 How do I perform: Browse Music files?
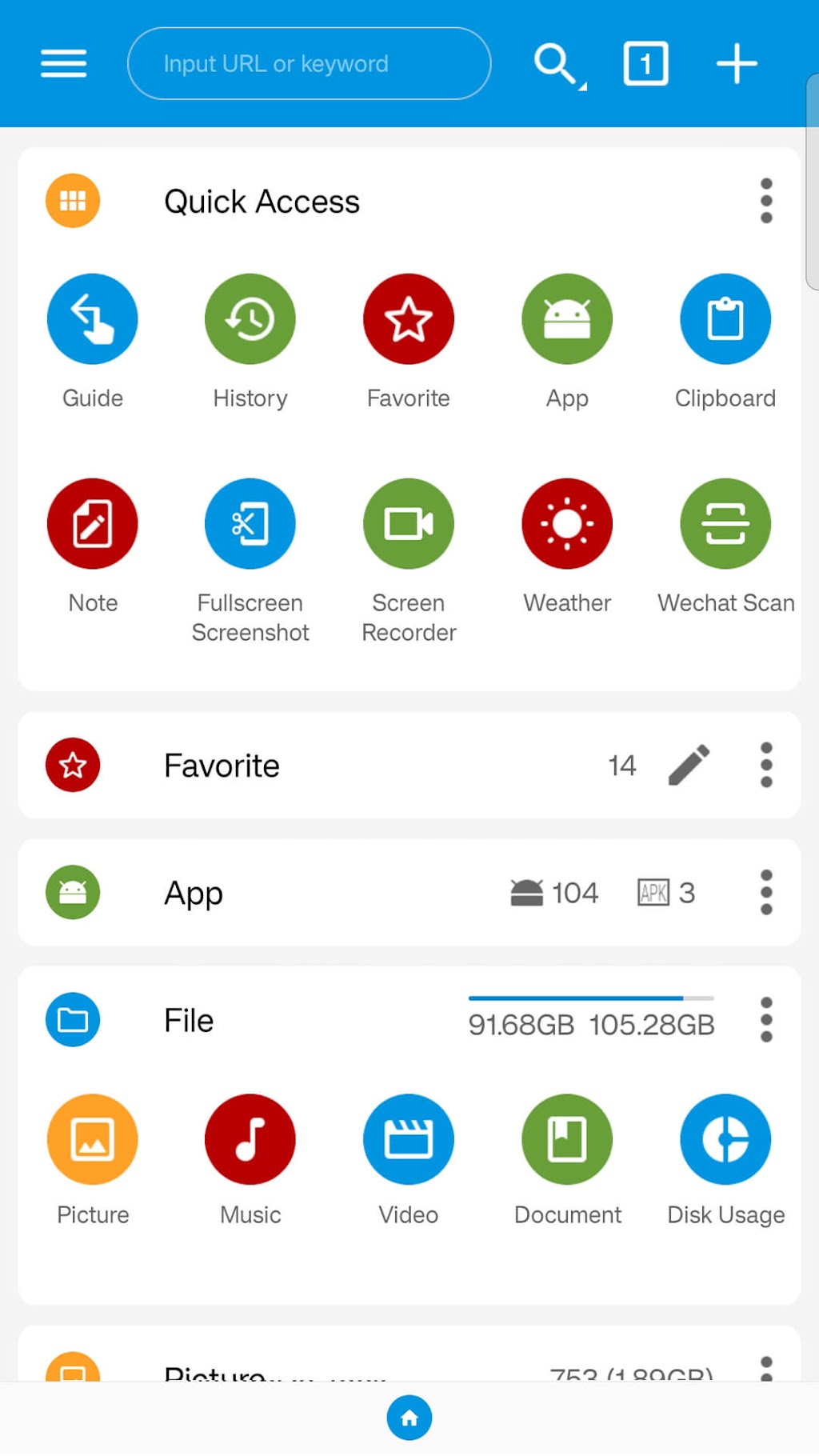[x=250, y=1139]
